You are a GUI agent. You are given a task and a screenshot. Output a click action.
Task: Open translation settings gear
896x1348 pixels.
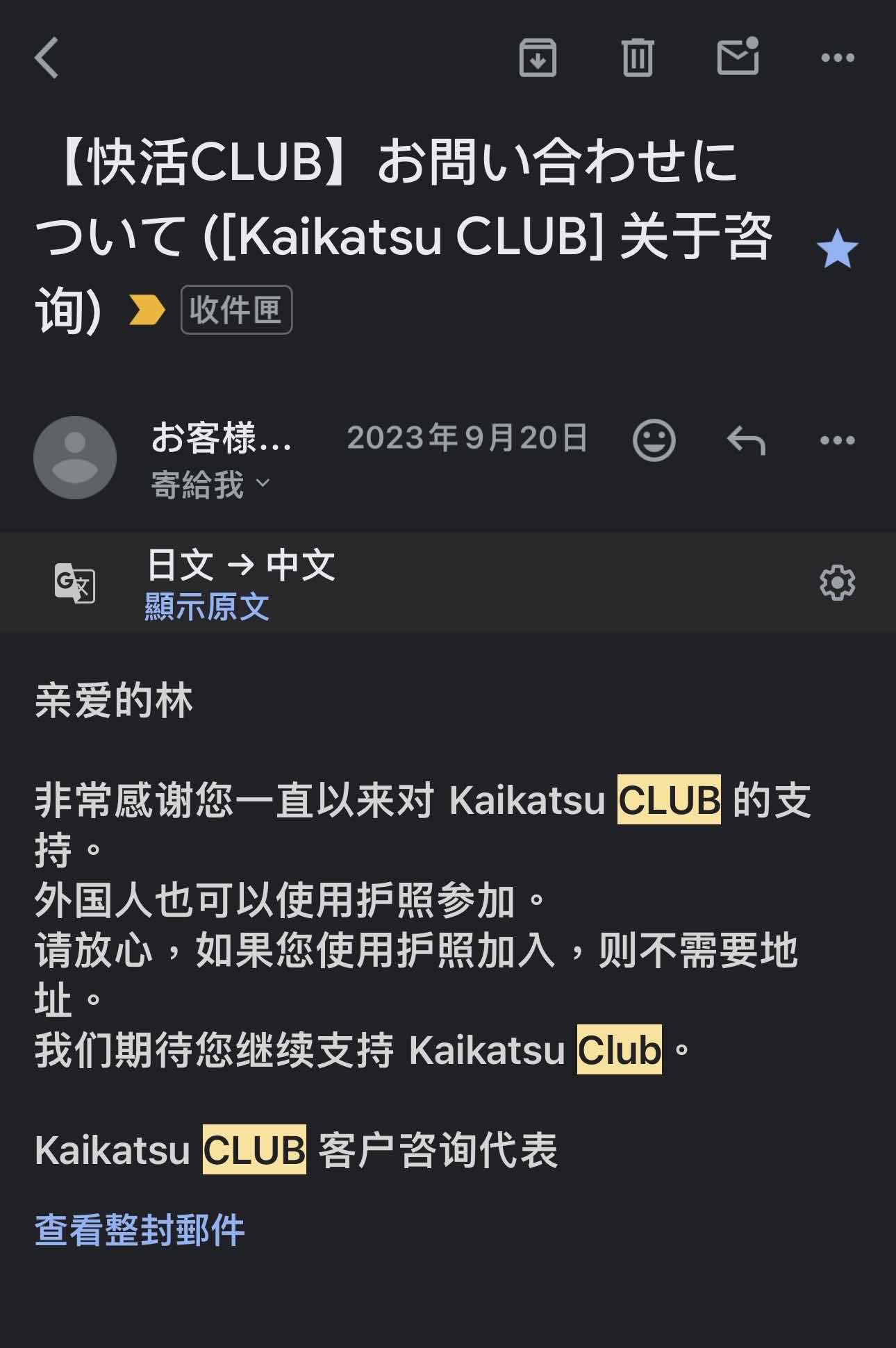pyautogui.click(x=837, y=583)
